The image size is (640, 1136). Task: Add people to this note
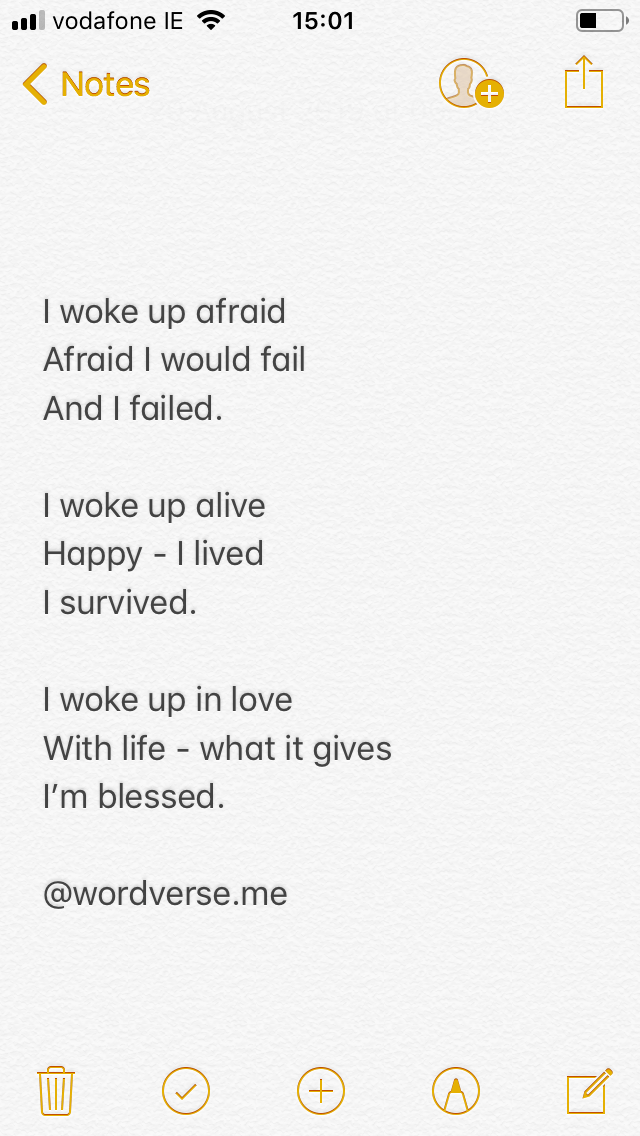click(469, 84)
